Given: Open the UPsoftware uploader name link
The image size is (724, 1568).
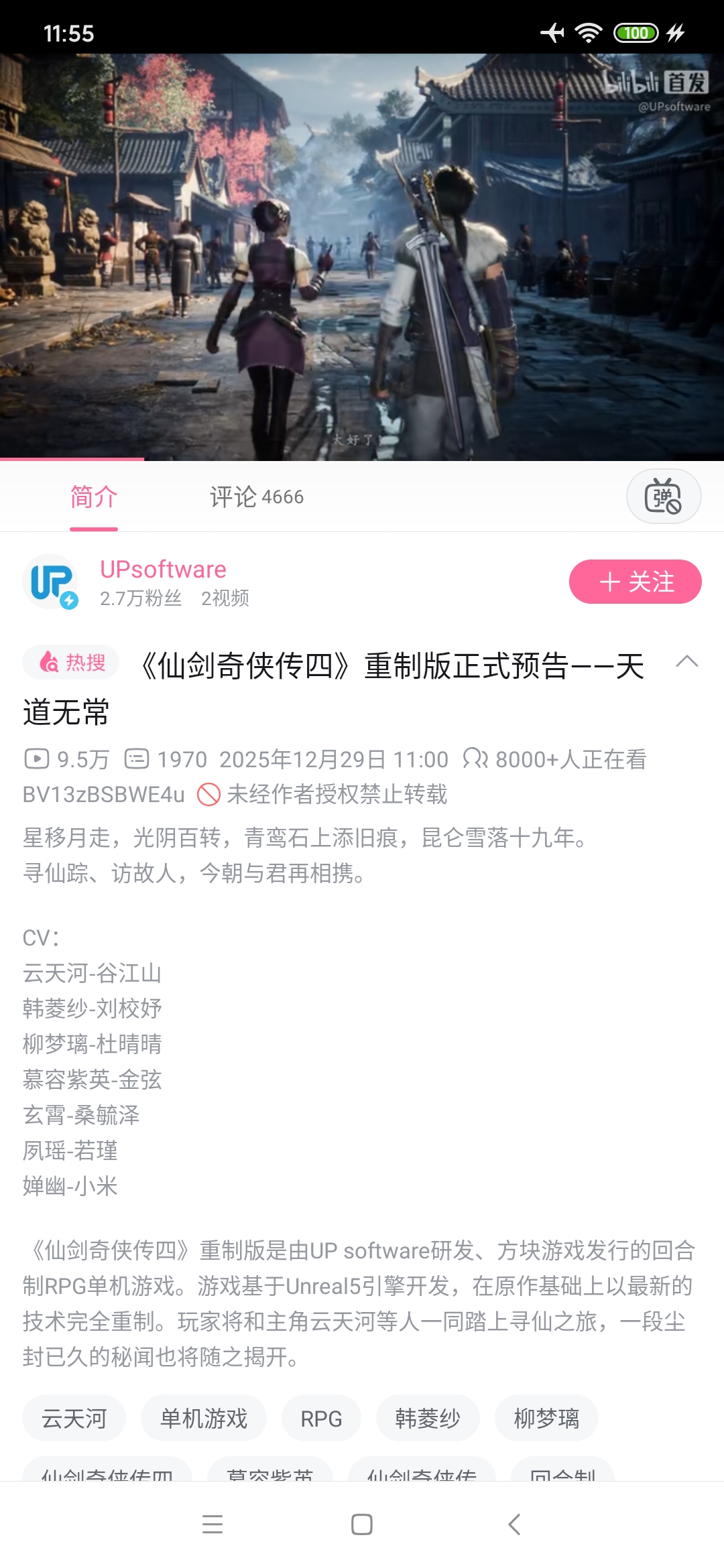Looking at the screenshot, I should (163, 570).
